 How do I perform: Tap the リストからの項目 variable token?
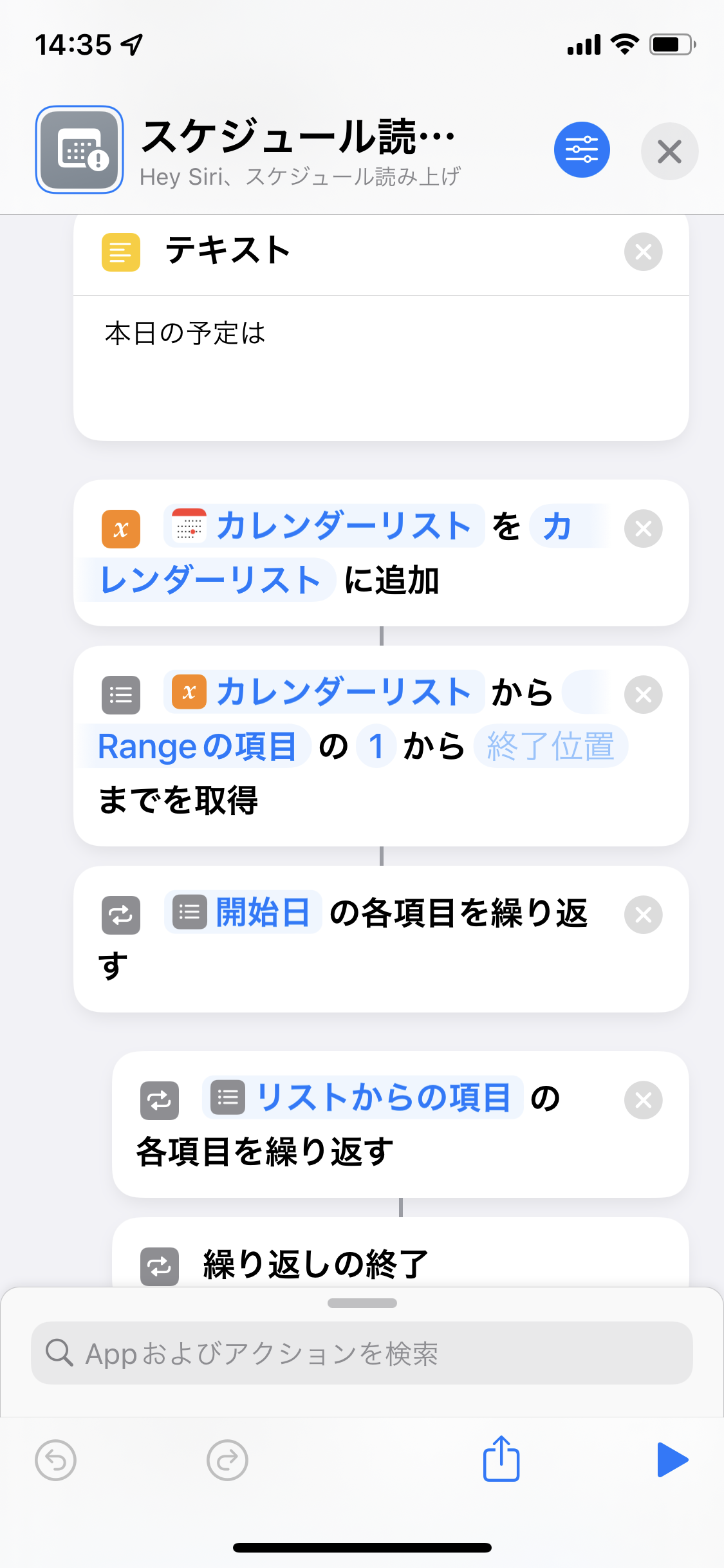pyautogui.click(x=363, y=1097)
